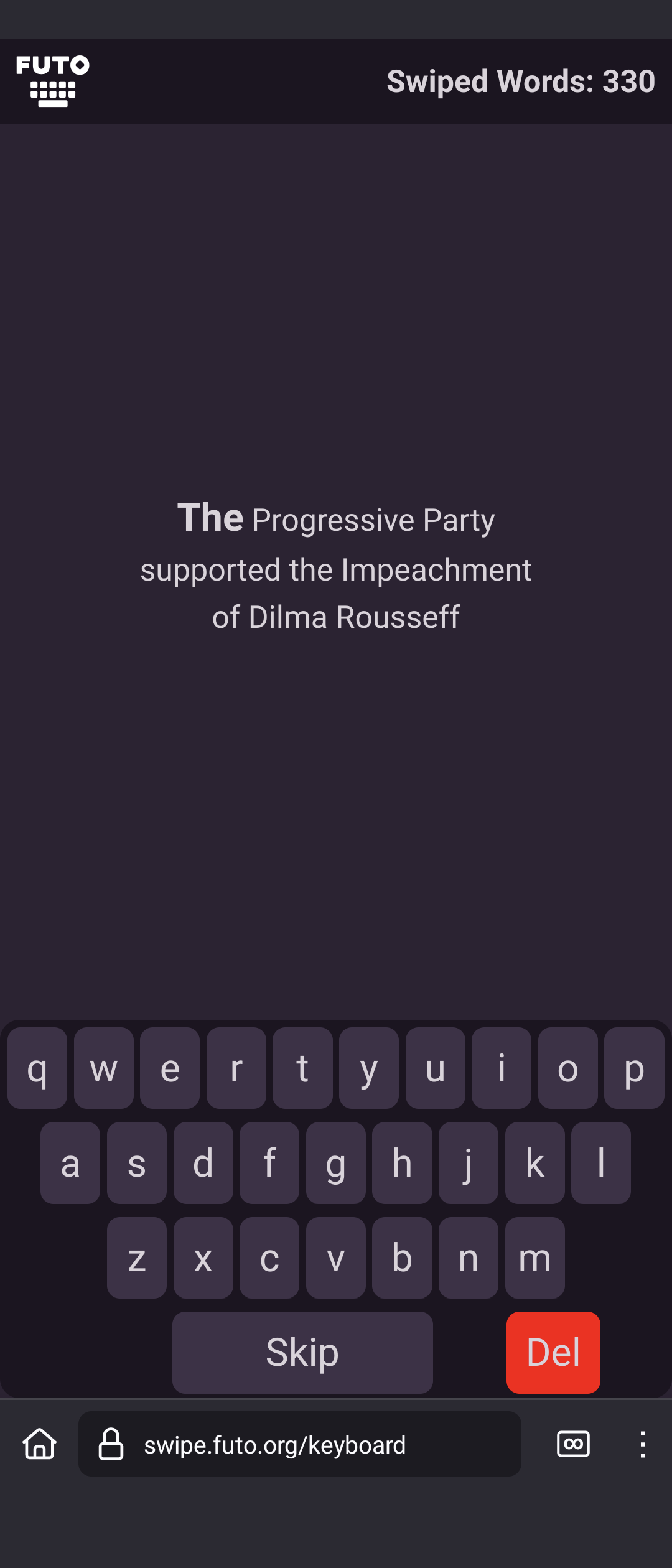Viewport: 672px width, 1568px height.
Task: Tap the letter z key
Action: (137, 1258)
